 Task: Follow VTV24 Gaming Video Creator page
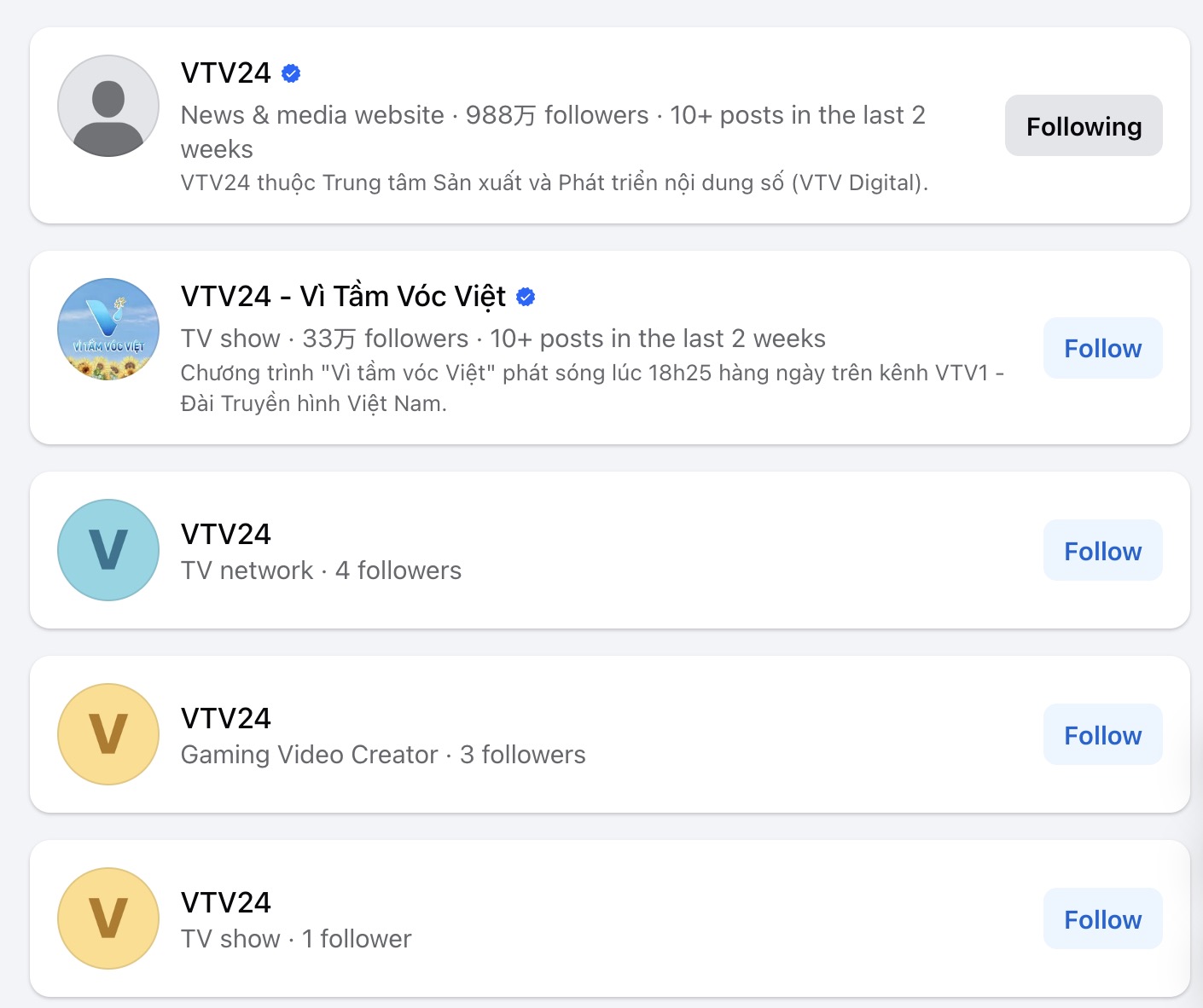pyautogui.click(x=1101, y=735)
